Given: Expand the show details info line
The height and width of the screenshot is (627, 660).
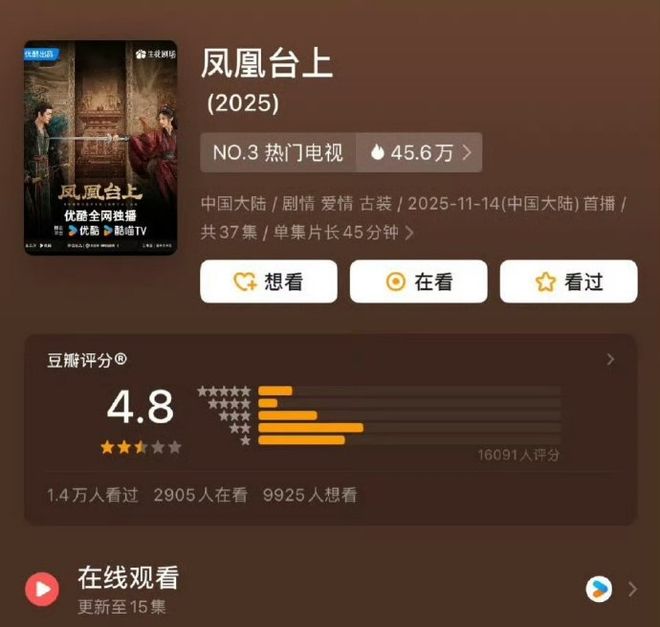Looking at the screenshot, I should [409, 233].
